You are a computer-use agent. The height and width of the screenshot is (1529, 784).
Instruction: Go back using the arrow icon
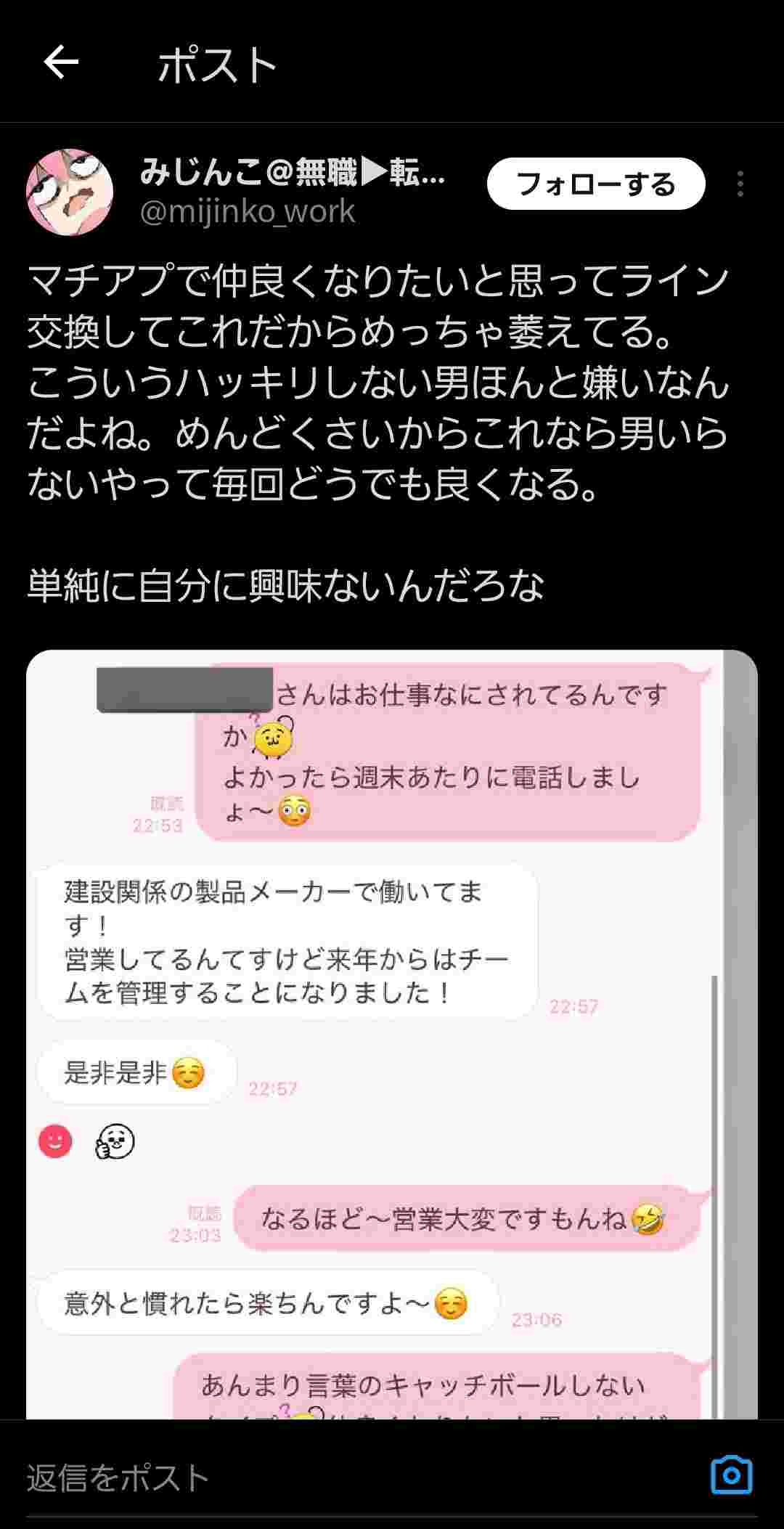tap(61, 62)
